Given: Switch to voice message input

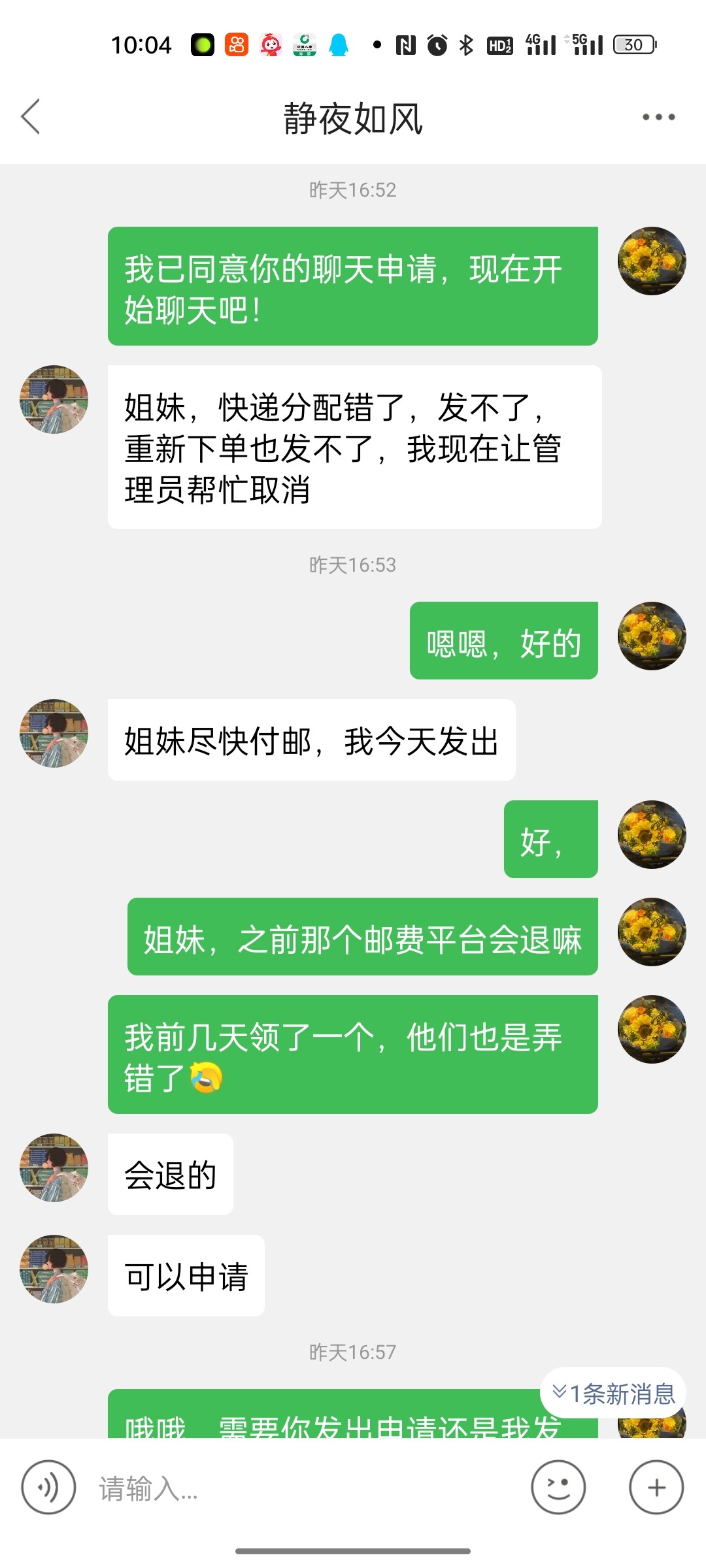Looking at the screenshot, I should pyautogui.click(x=48, y=1488).
